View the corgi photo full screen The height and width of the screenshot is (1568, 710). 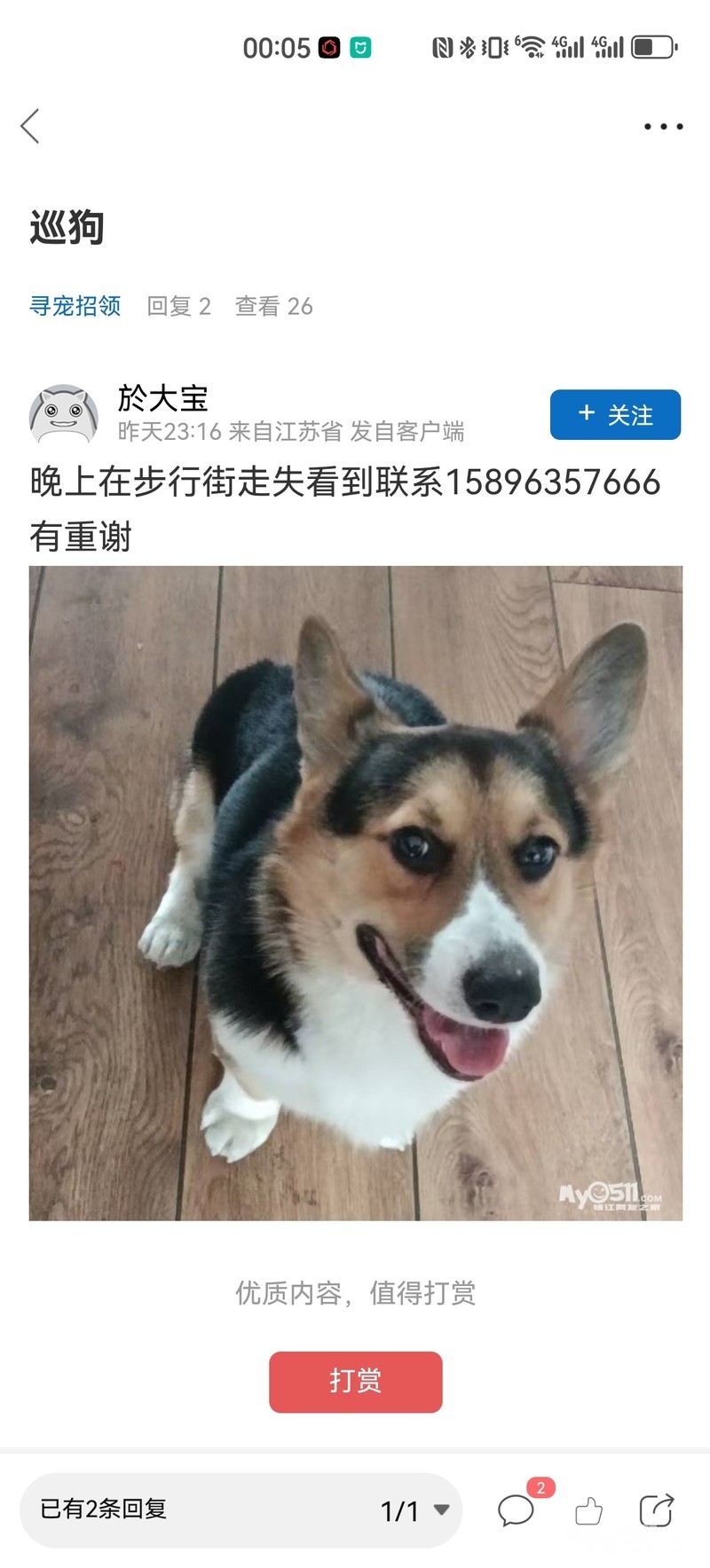point(356,893)
